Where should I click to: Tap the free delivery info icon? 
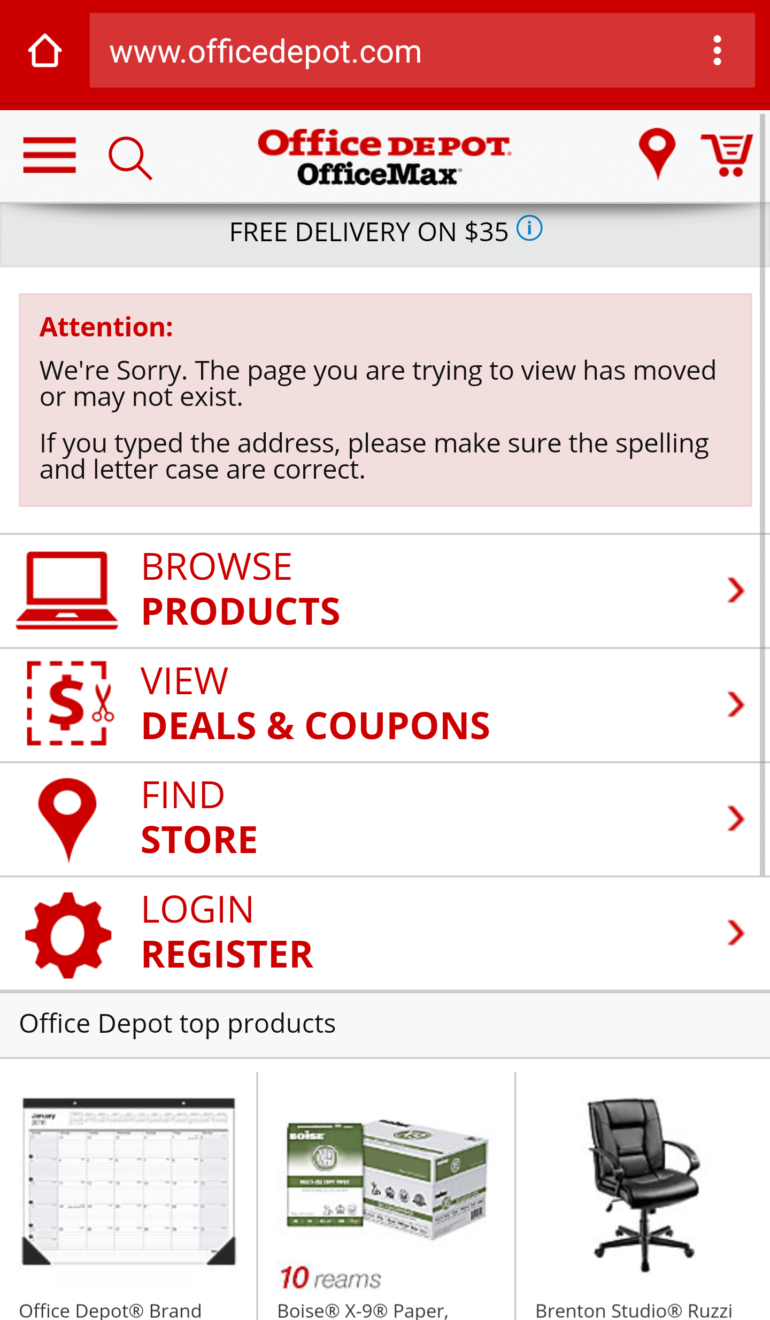click(529, 229)
